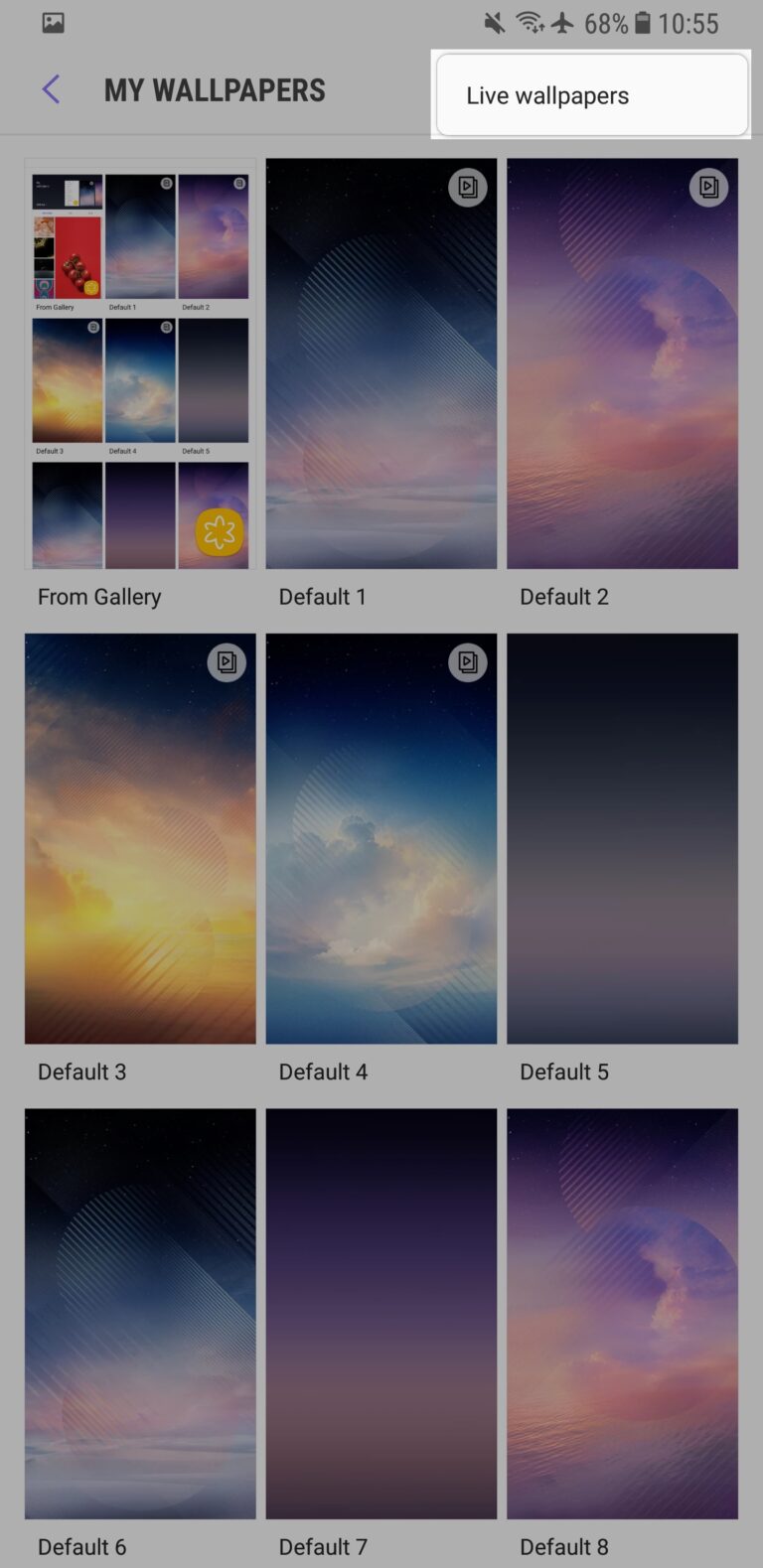Image resolution: width=763 pixels, height=1568 pixels.
Task: Open the From Gallery wallpaper tile
Action: tap(140, 363)
